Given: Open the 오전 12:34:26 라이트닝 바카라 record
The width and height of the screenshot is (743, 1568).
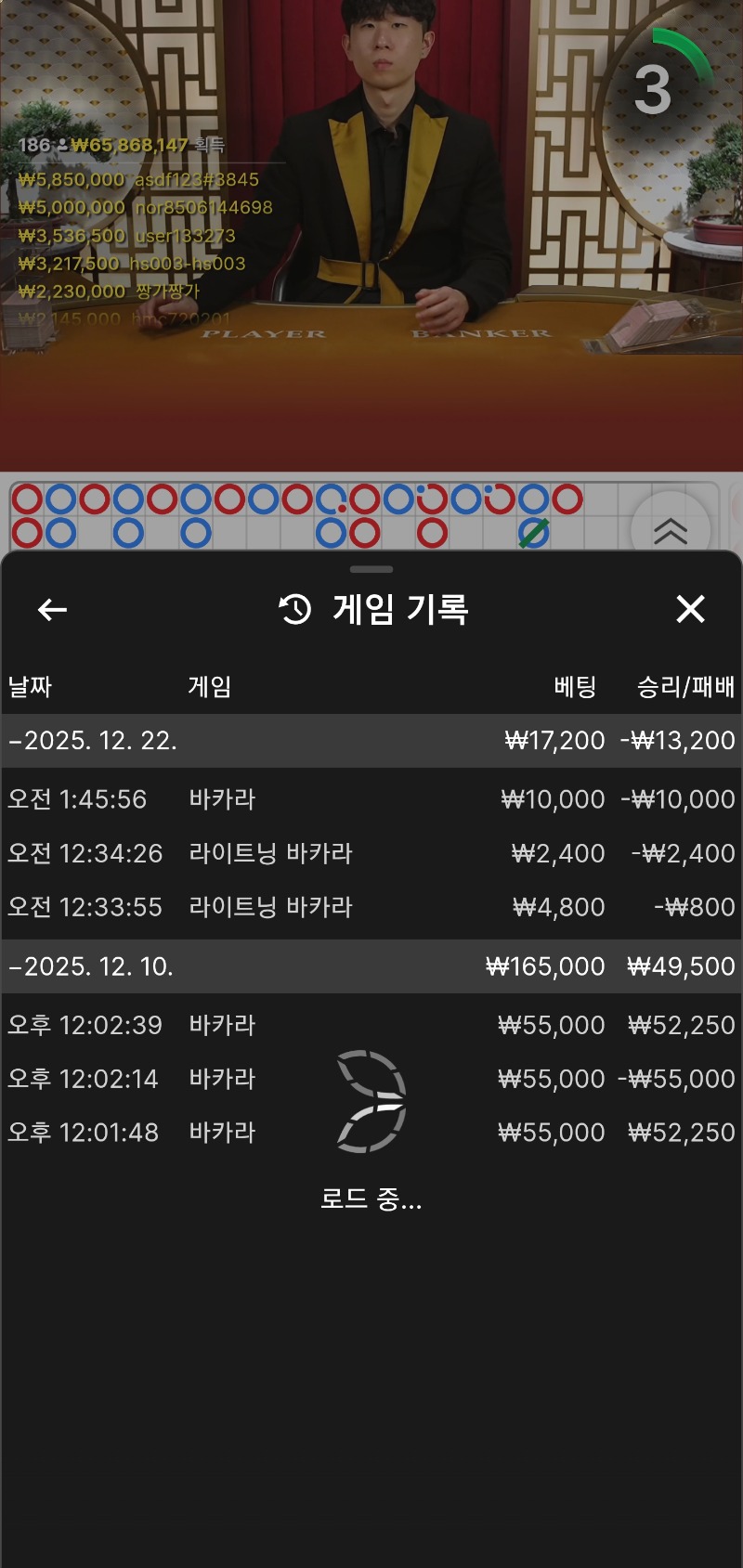Looking at the screenshot, I should pyautogui.click(x=371, y=853).
